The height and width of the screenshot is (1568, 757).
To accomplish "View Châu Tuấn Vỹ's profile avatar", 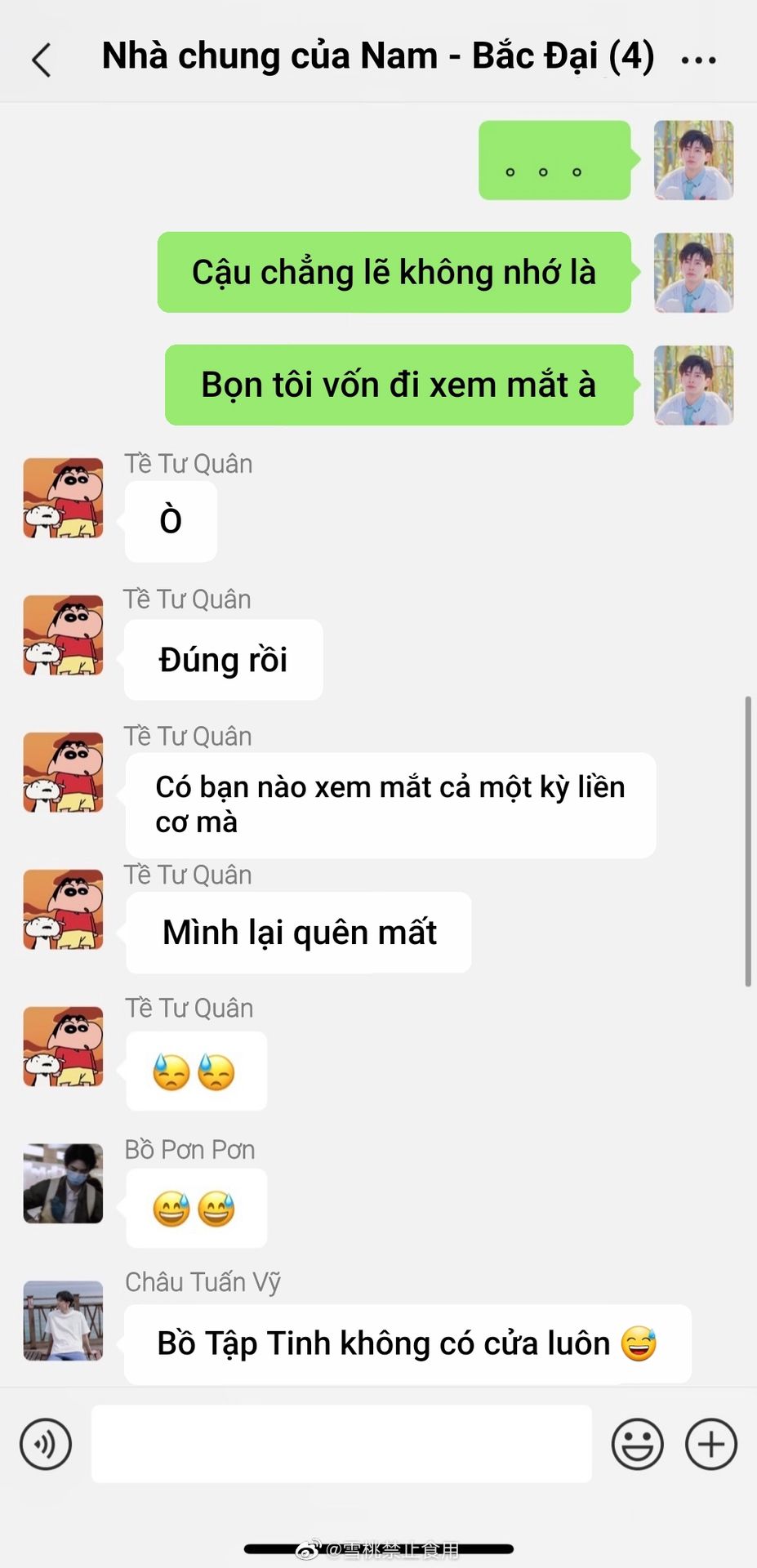I will point(63,1320).
